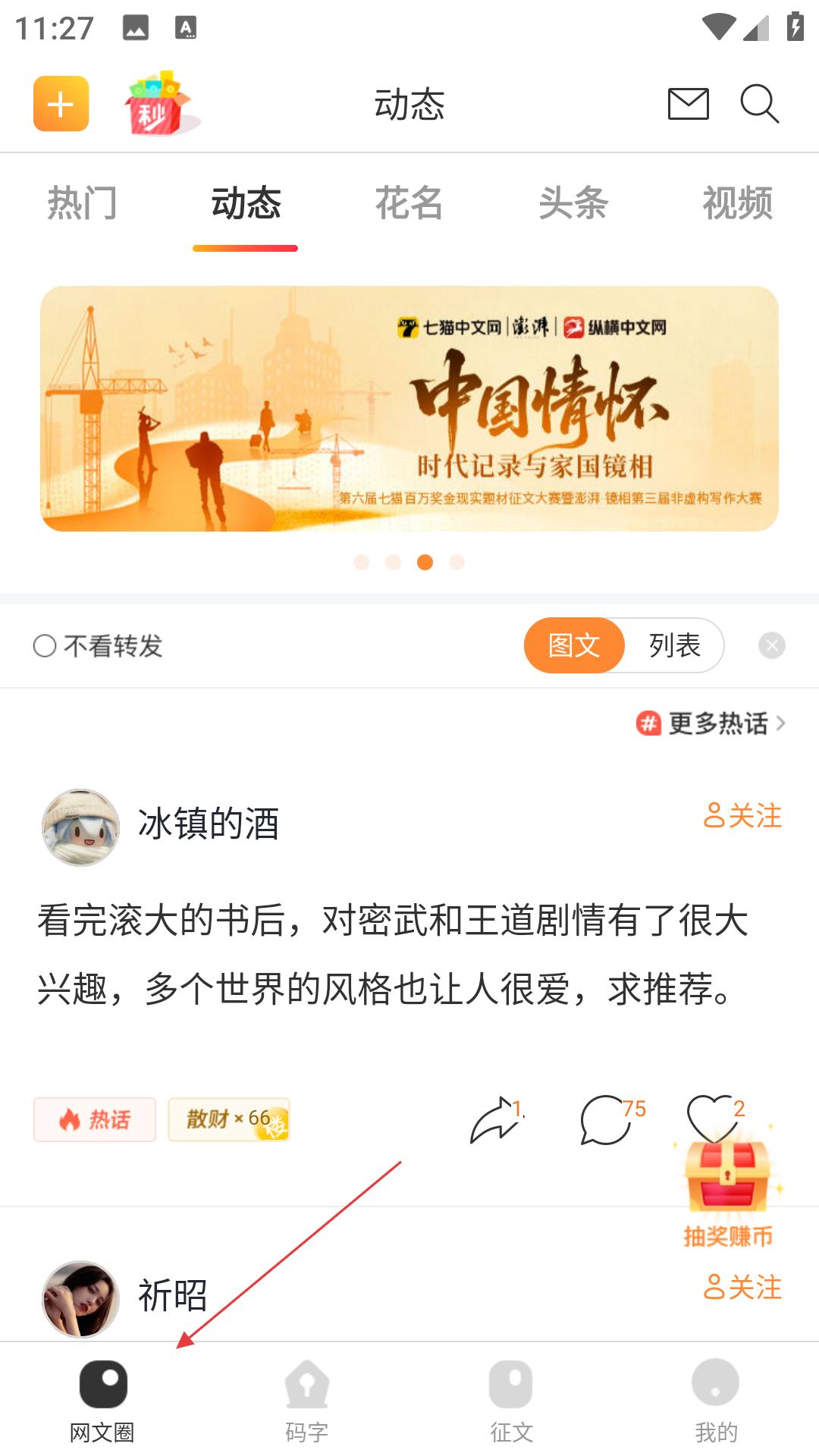The height and width of the screenshot is (1456, 819).
Task: Open the messages envelope icon
Action: pyautogui.click(x=688, y=104)
